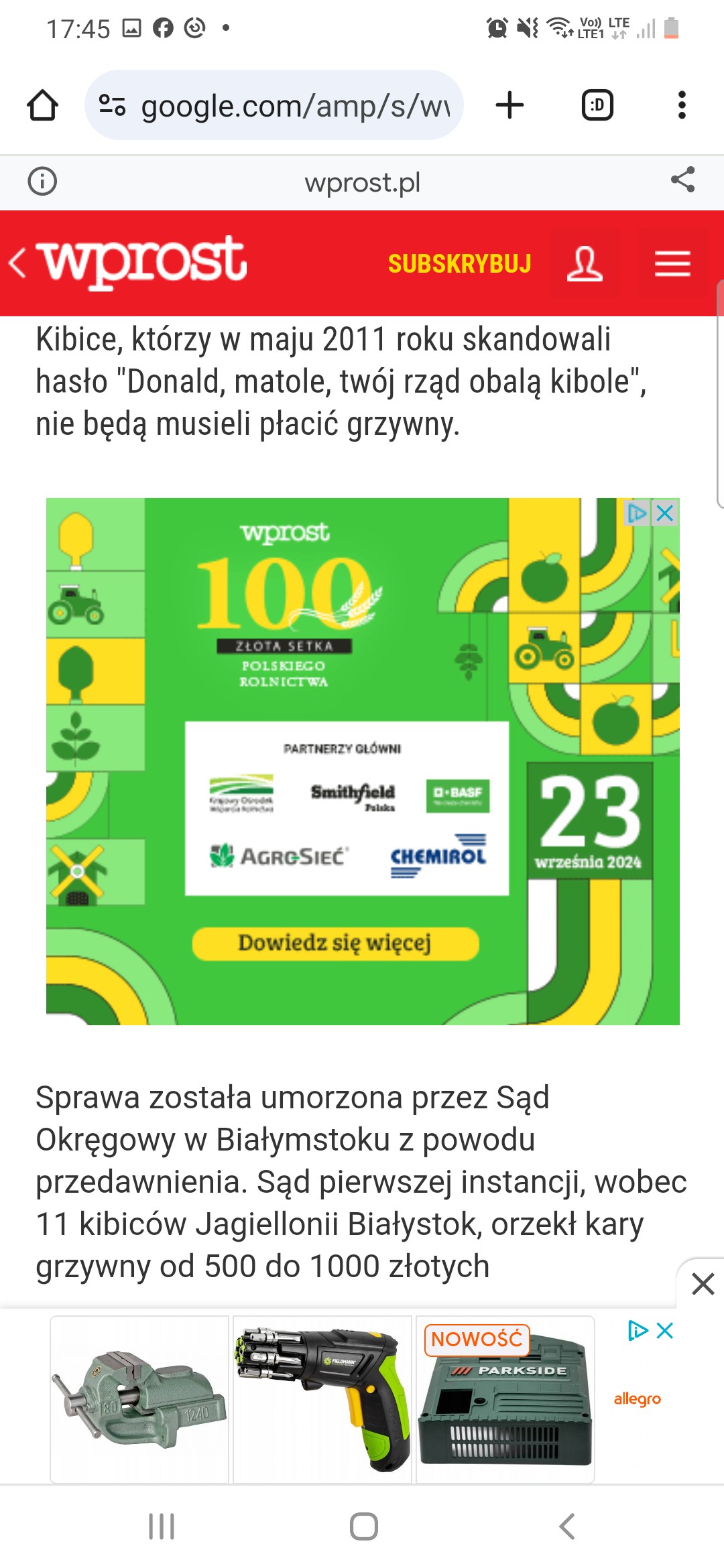The width and height of the screenshot is (724, 1568).
Task: Open the Wprost hamburger menu
Action: (x=672, y=263)
